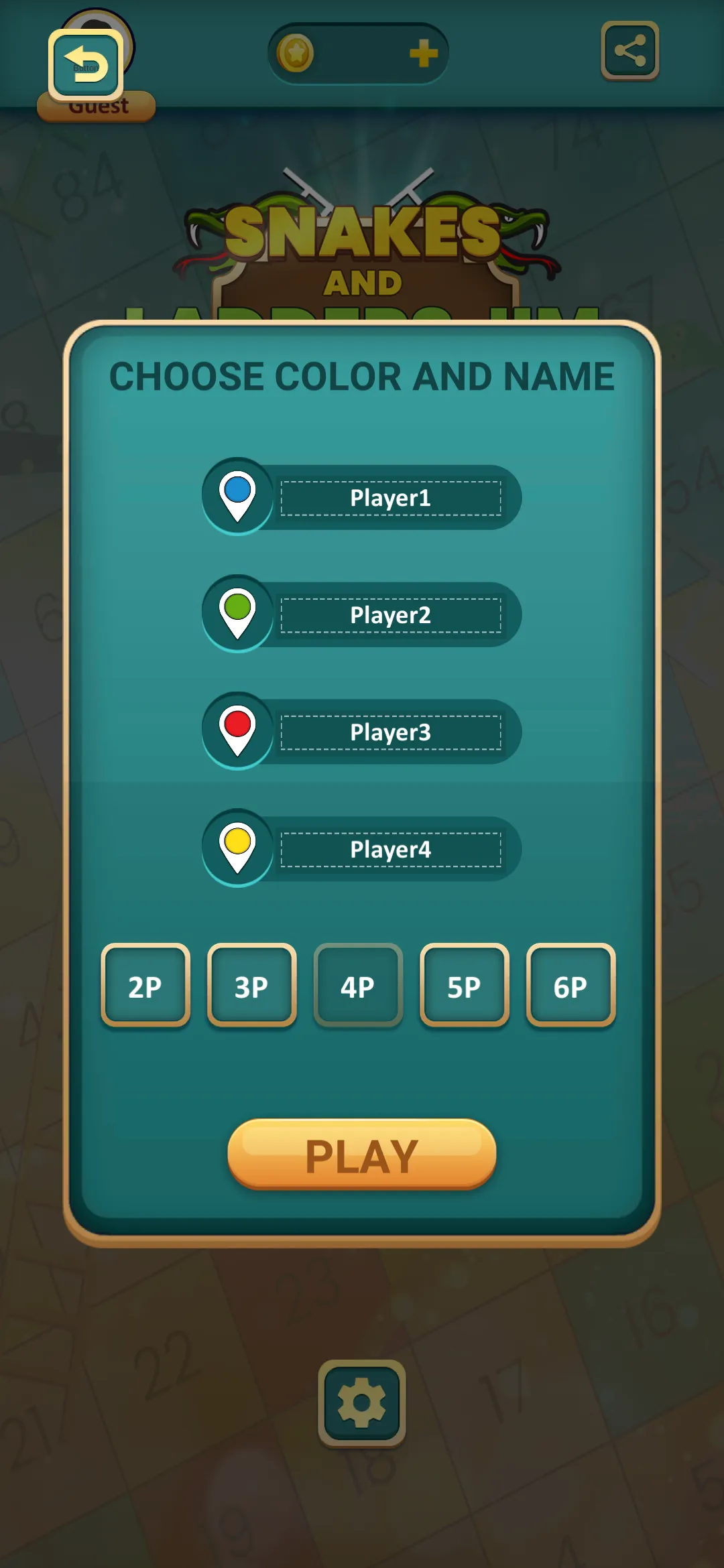The height and width of the screenshot is (1568, 724).
Task: Open the settings gear
Action: pyautogui.click(x=362, y=1402)
